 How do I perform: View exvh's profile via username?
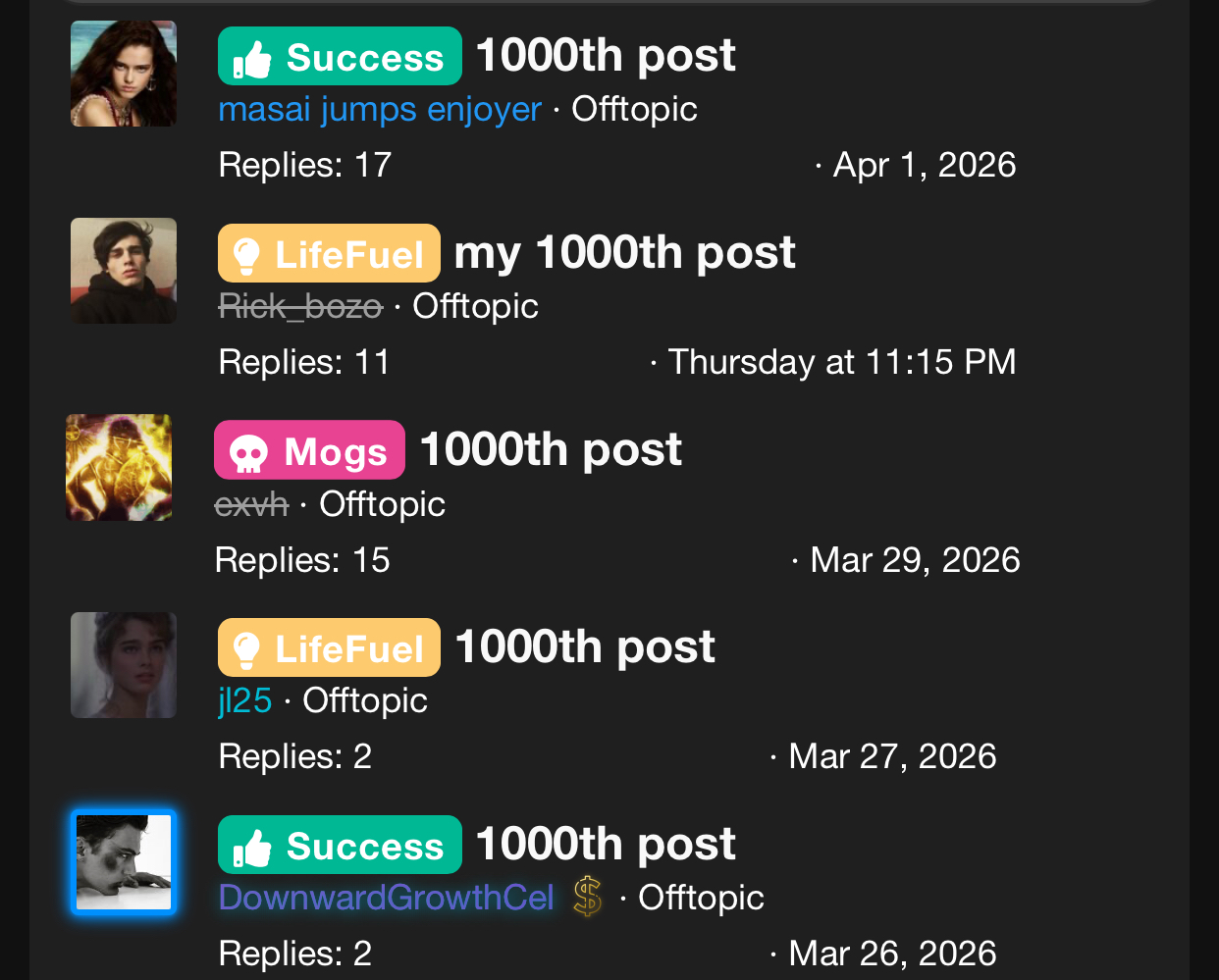tap(251, 504)
